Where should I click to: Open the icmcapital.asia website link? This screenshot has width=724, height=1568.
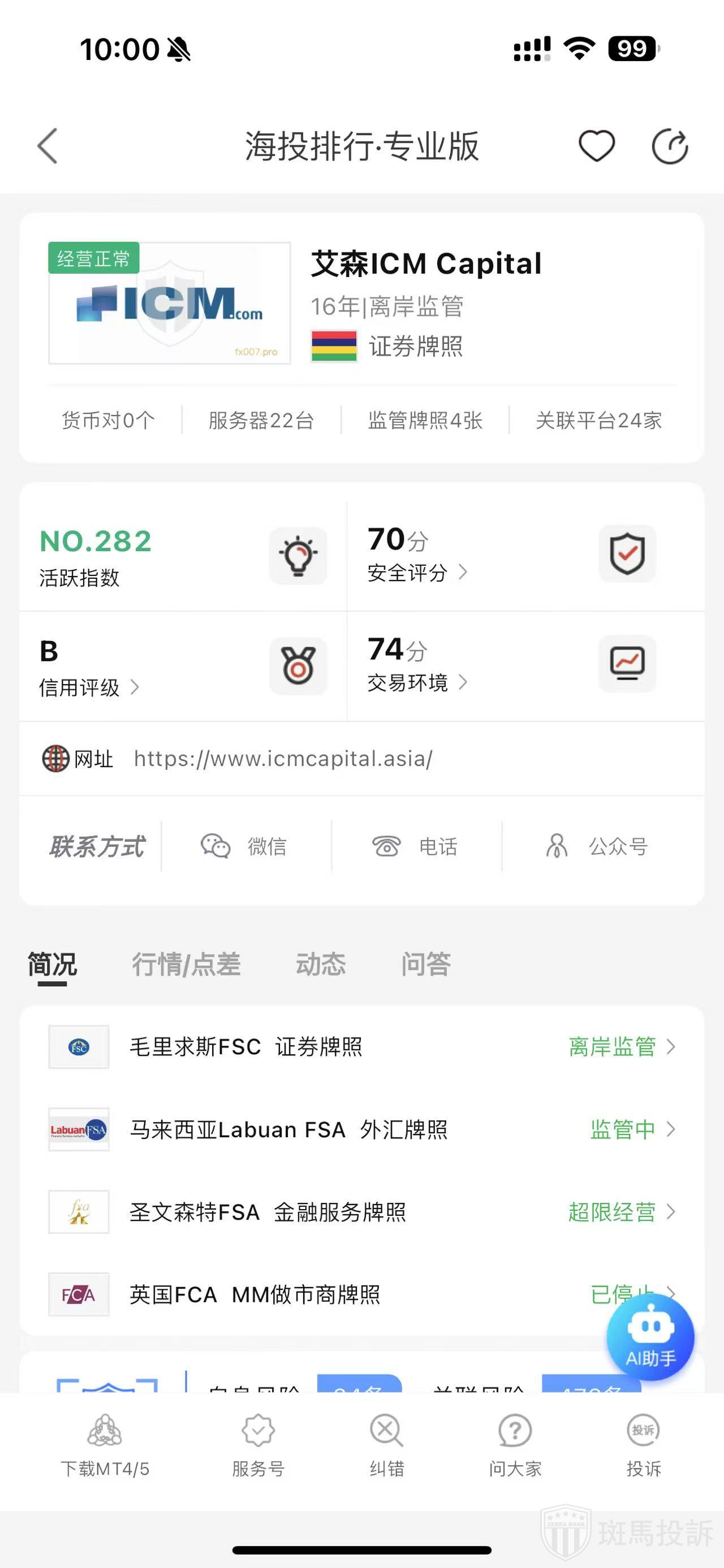(283, 759)
